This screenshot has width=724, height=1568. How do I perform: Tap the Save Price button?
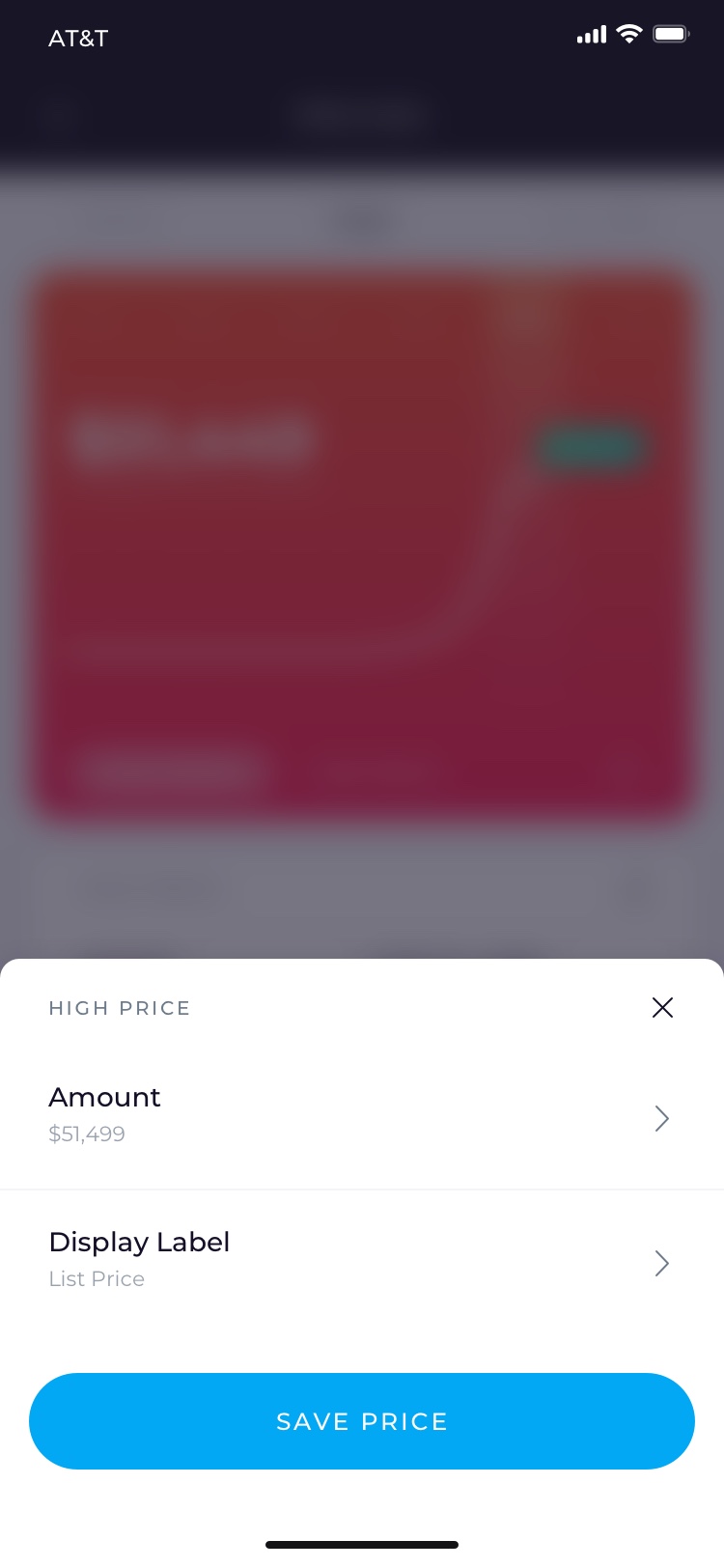(x=361, y=1420)
